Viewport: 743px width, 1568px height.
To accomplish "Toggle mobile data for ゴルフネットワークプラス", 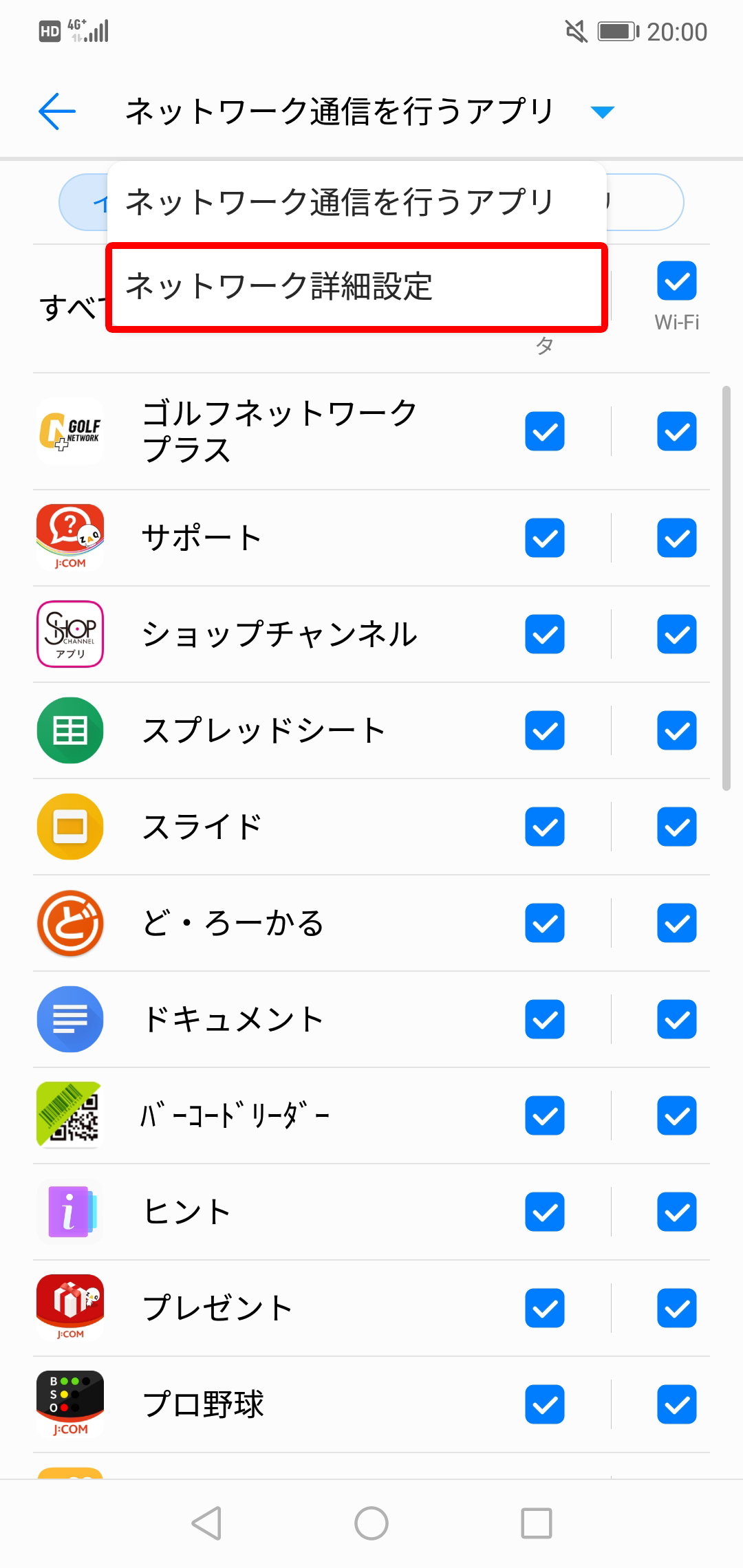I will [x=545, y=431].
